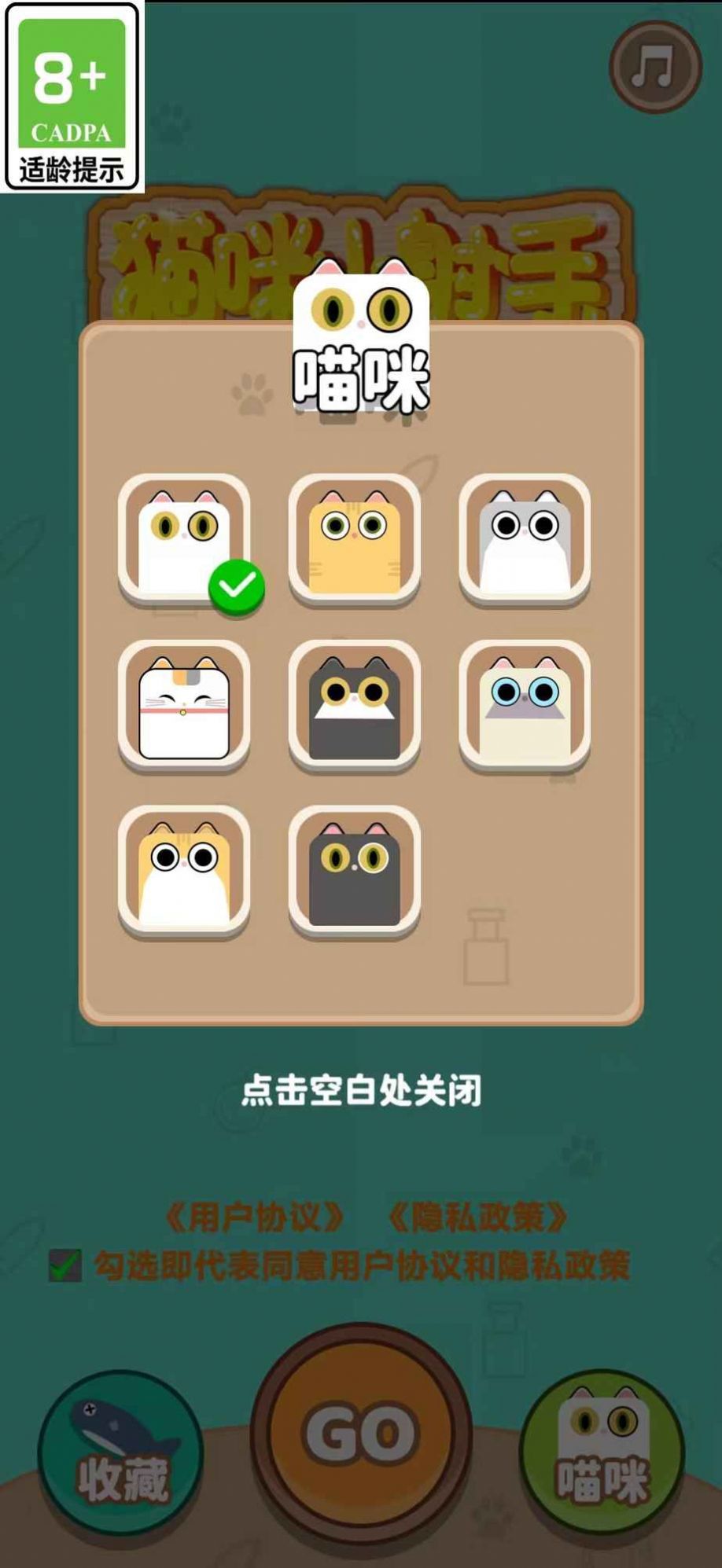Toggle the music note button
Image resolution: width=722 pixels, height=1568 pixels.
click(x=654, y=67)
